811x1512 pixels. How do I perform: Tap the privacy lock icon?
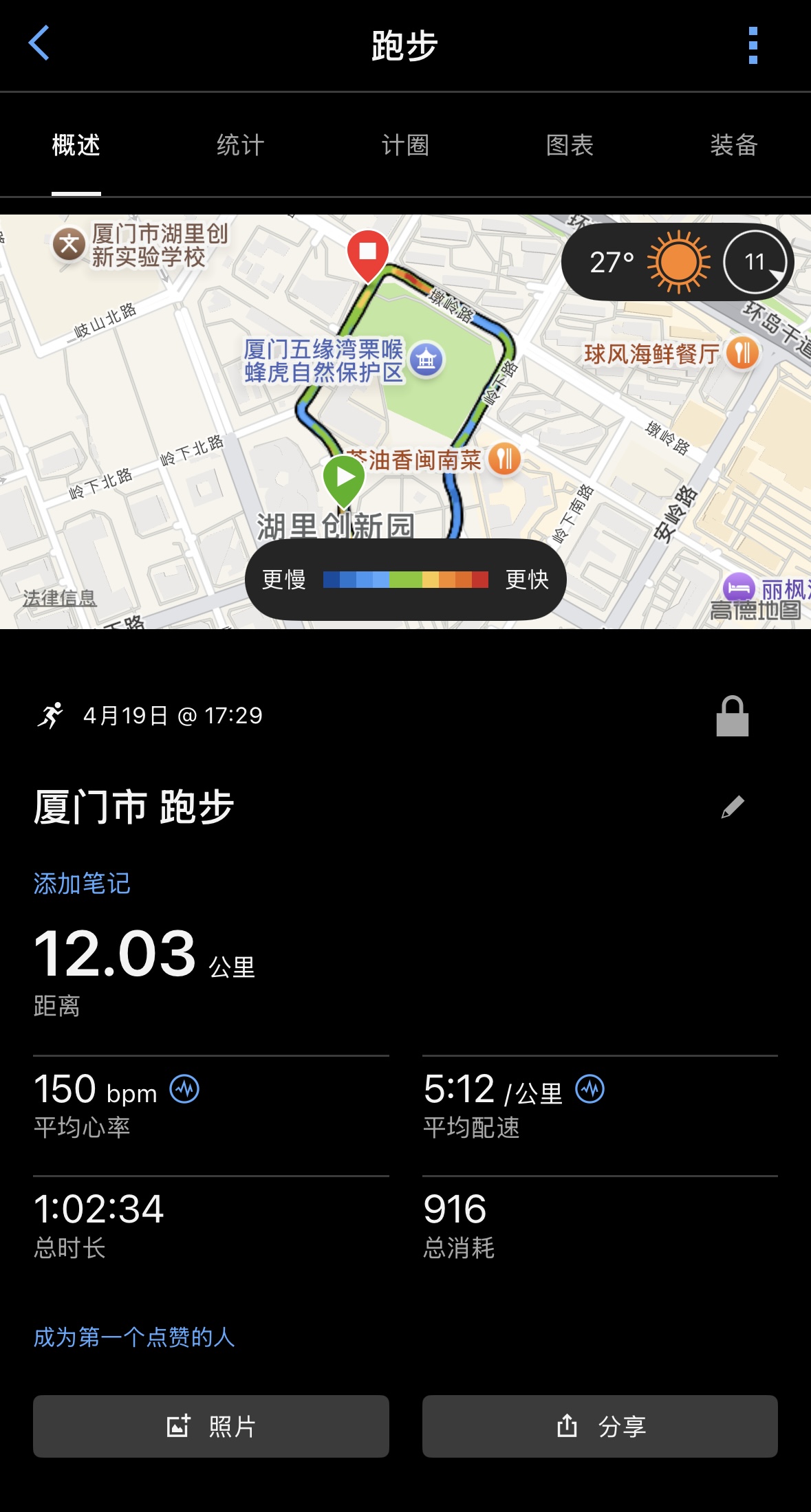coord(732,716)
